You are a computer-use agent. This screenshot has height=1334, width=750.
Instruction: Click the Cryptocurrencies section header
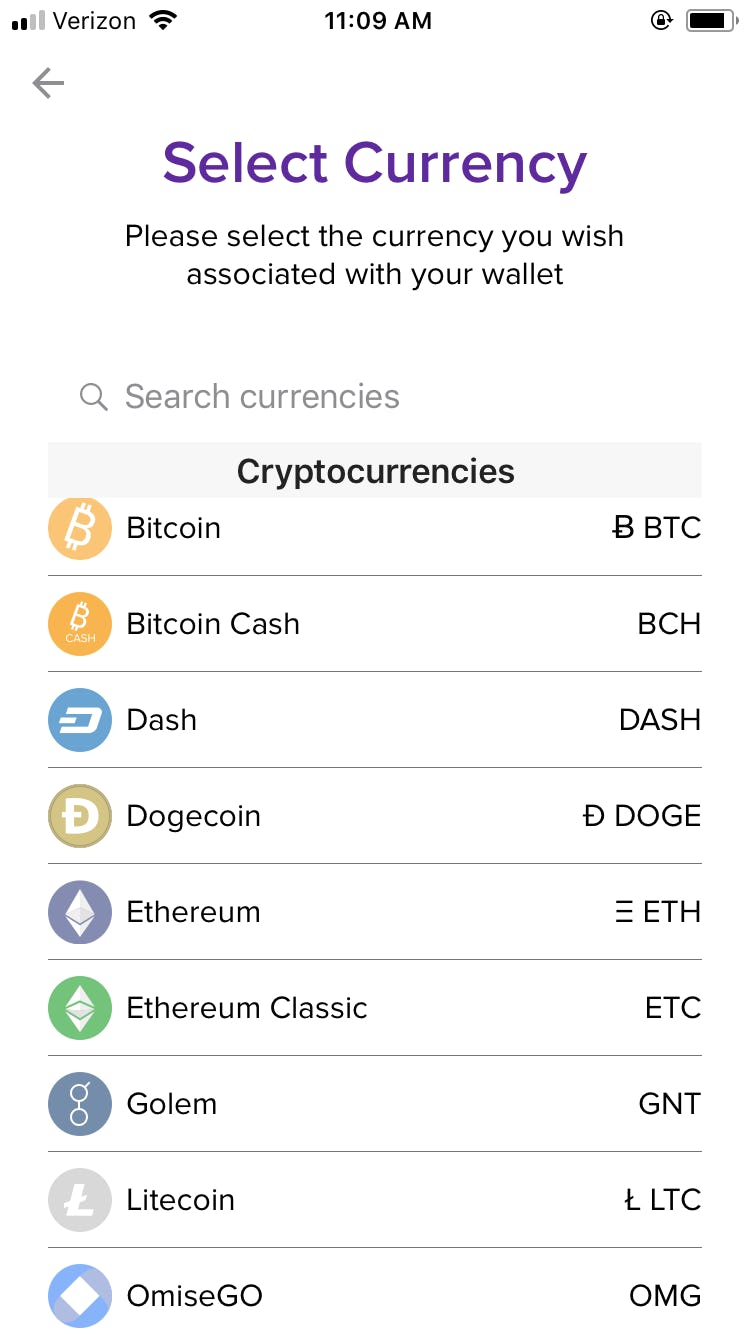(375, 470)
